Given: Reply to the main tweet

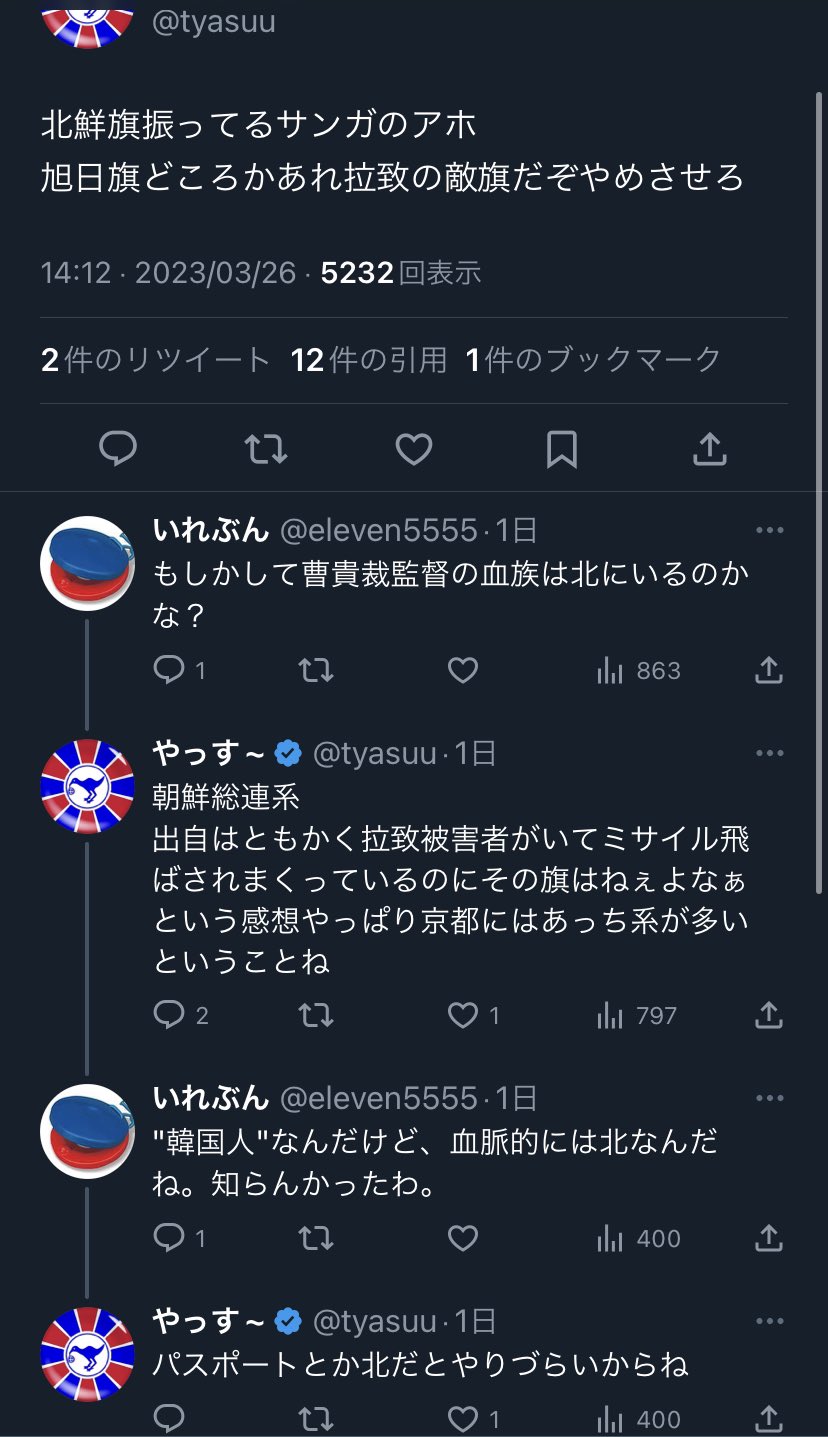Looking at the screenshot, I should pos(118,450).
